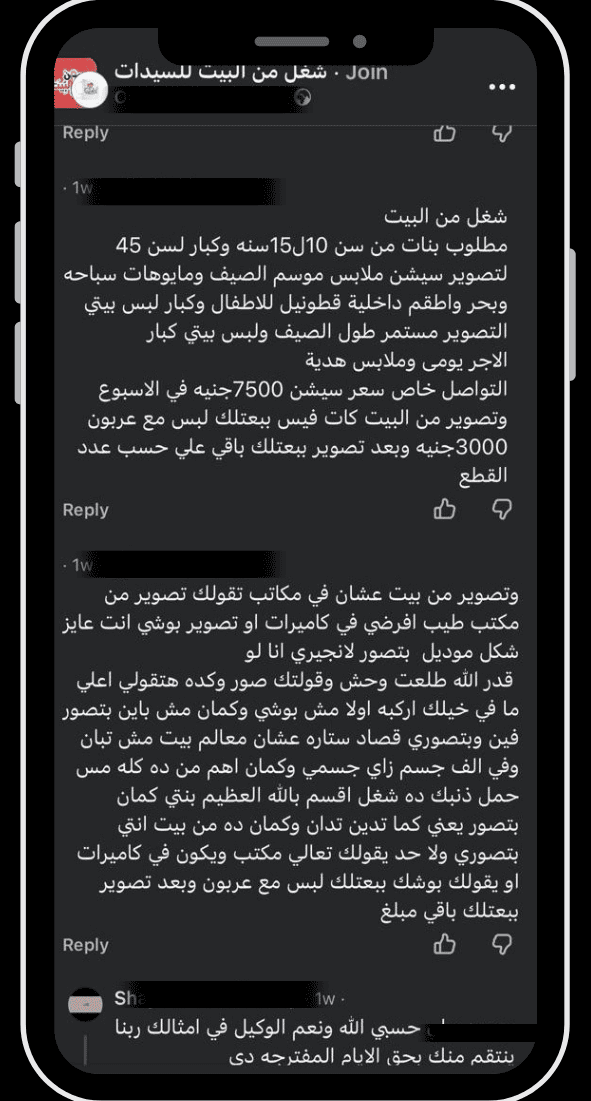The width and height of the screenshot is (591, 1101).
Task: Open the three-dot overflow menu
Action: click(x=502, y=87)
